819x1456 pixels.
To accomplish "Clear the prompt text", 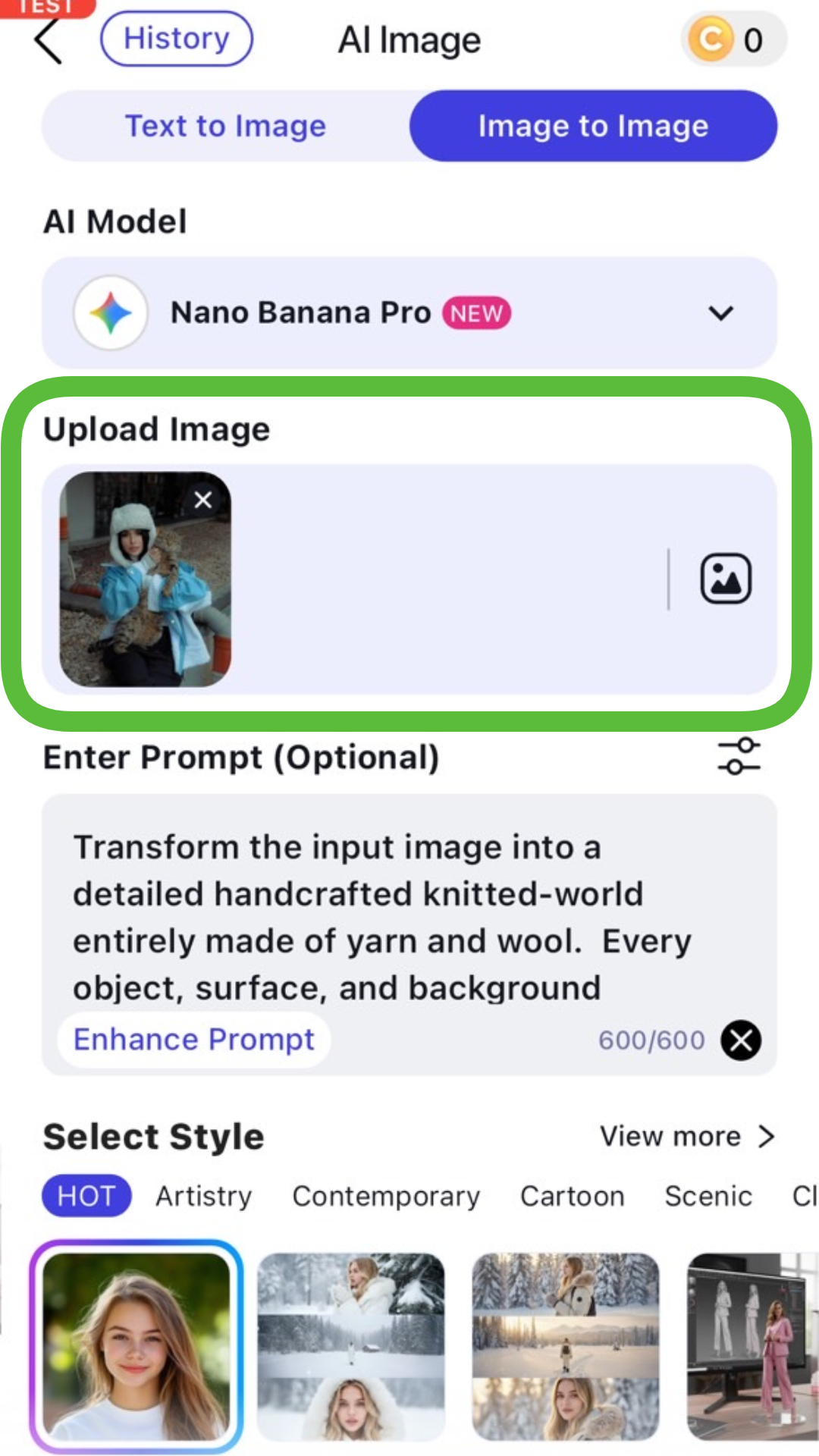I will pyautogui.click(x=741, y=1040).
